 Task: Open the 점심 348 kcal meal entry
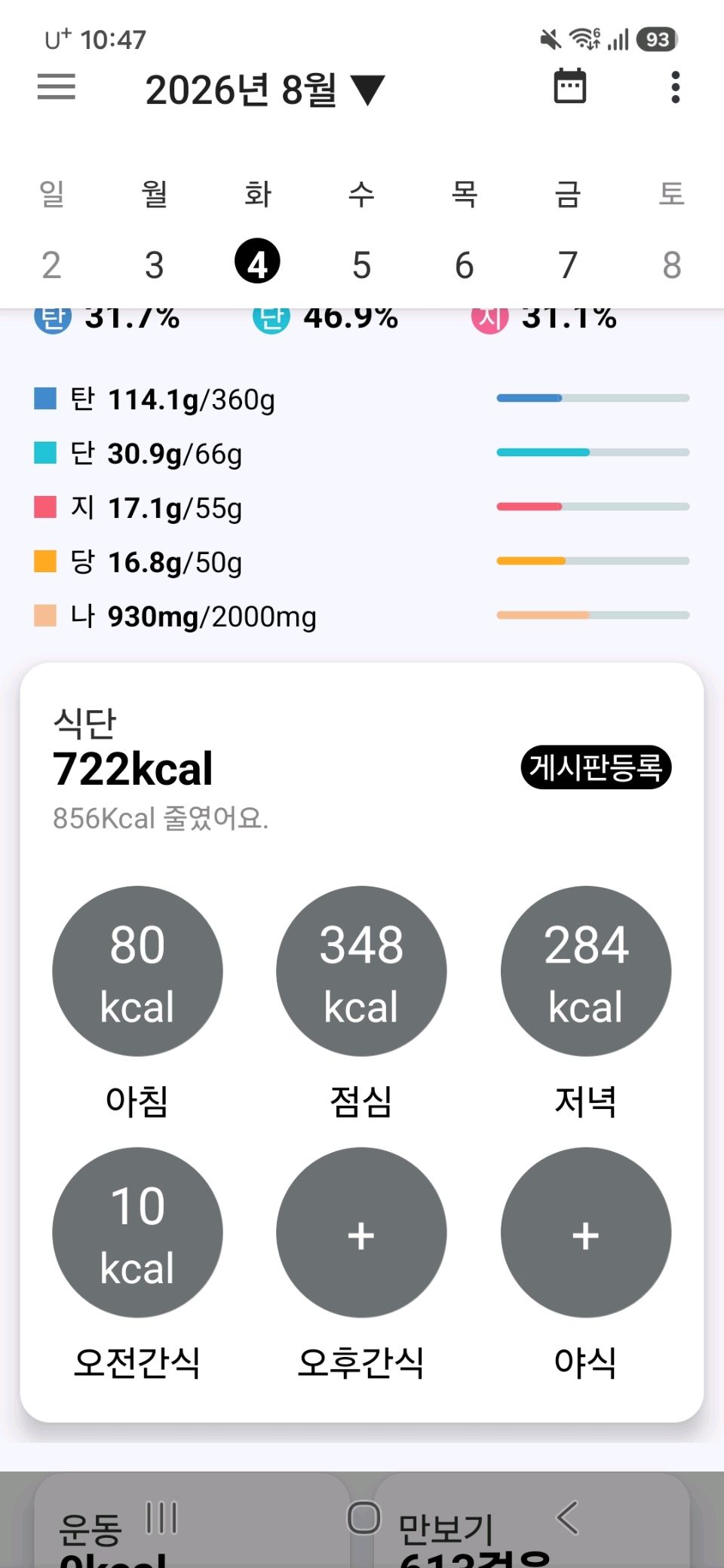[x=361, y=971]
